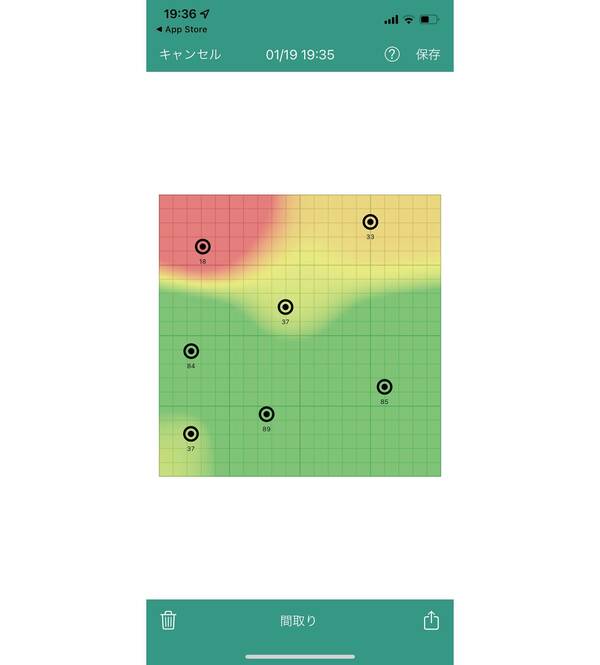
Task: Return to App Store via back link
Action: (x=181, y=29)
